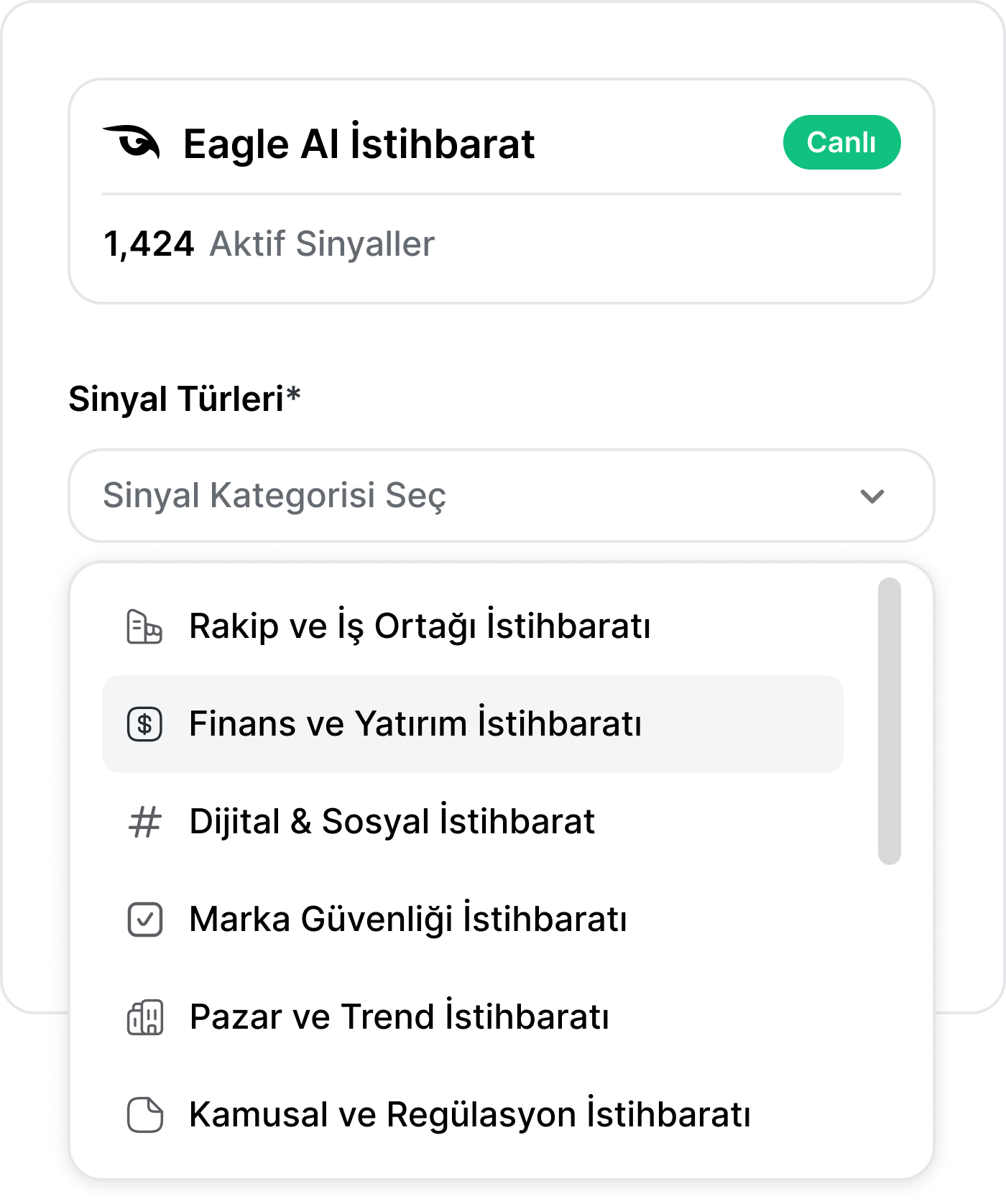Screen dimensions: 1006x1204
Task: Select Marka Güvenliği İstihbaratı
Action: click(x=407, y=919)
